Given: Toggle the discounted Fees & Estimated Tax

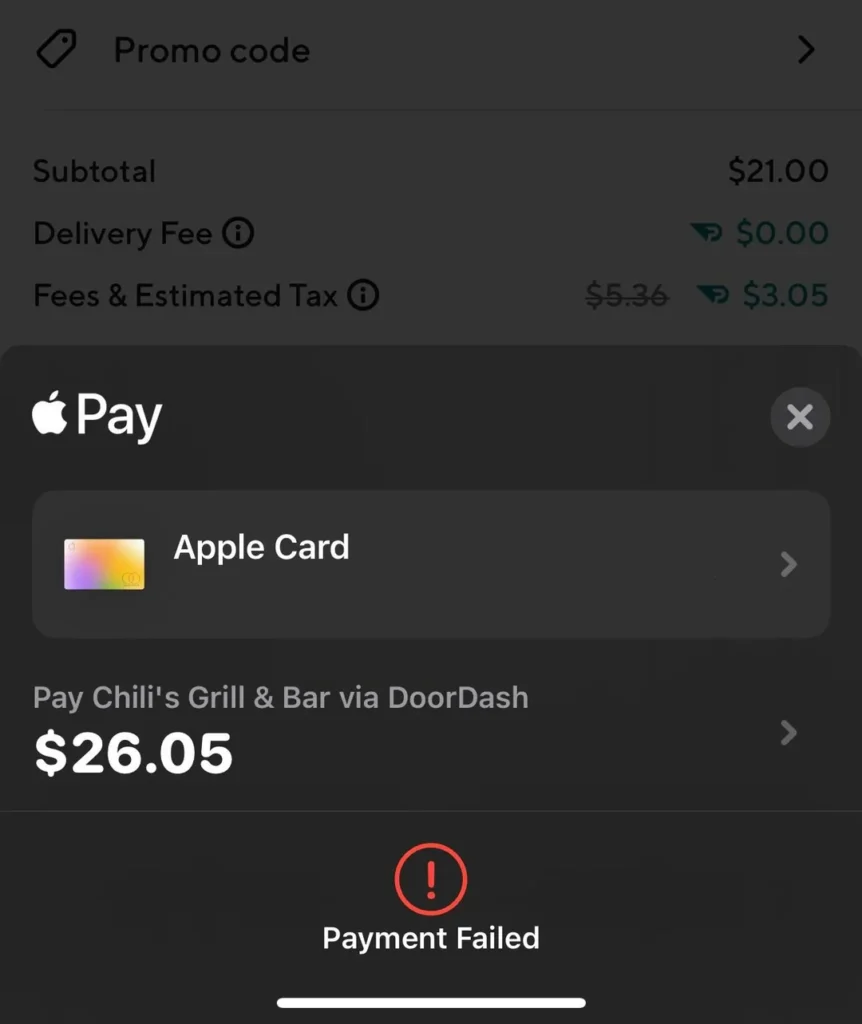Looking at the screenshot, I should tap(712, 294).
